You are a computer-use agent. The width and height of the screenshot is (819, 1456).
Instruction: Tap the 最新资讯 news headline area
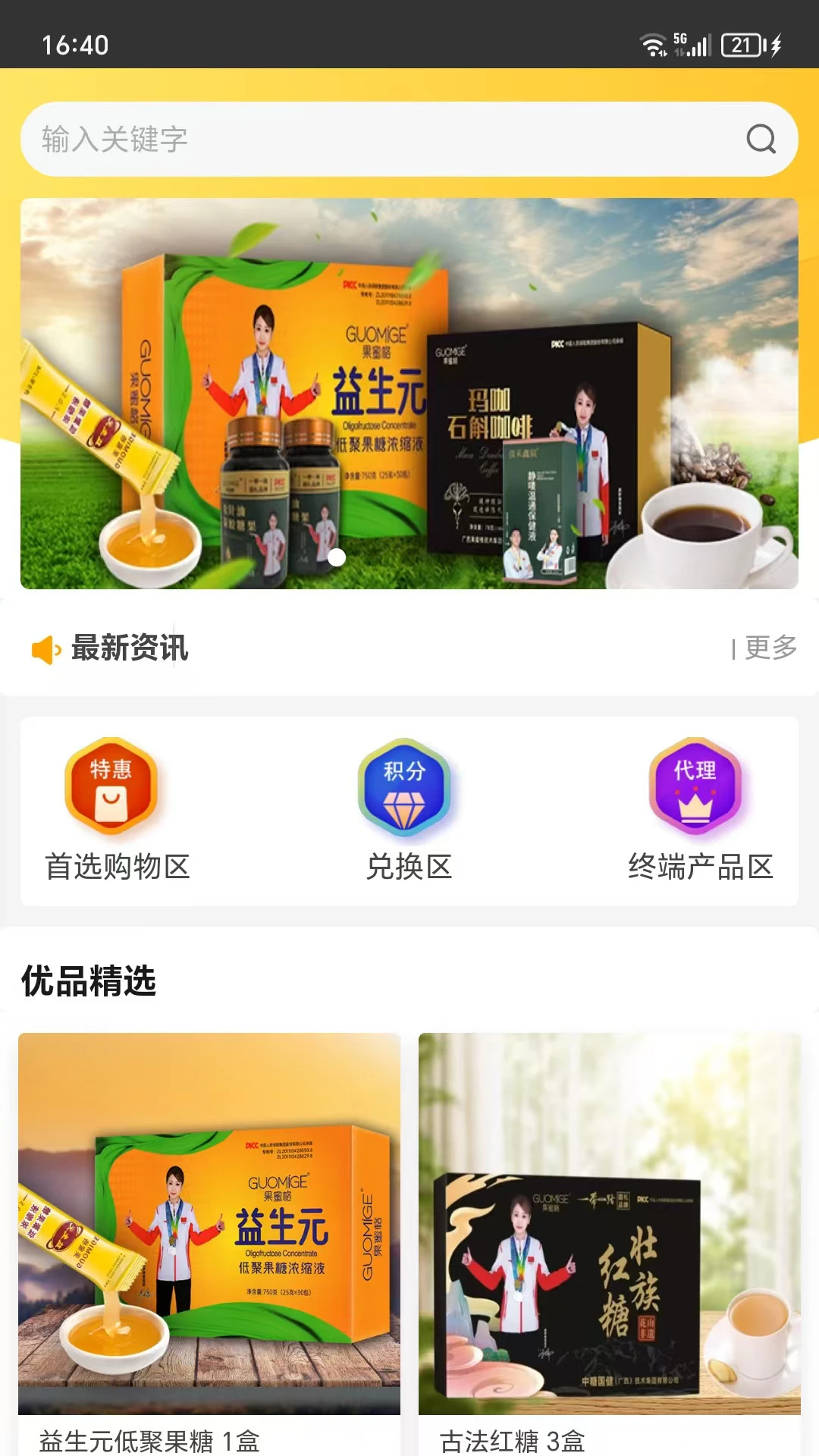pyautogui.click(x=129, y=648)
